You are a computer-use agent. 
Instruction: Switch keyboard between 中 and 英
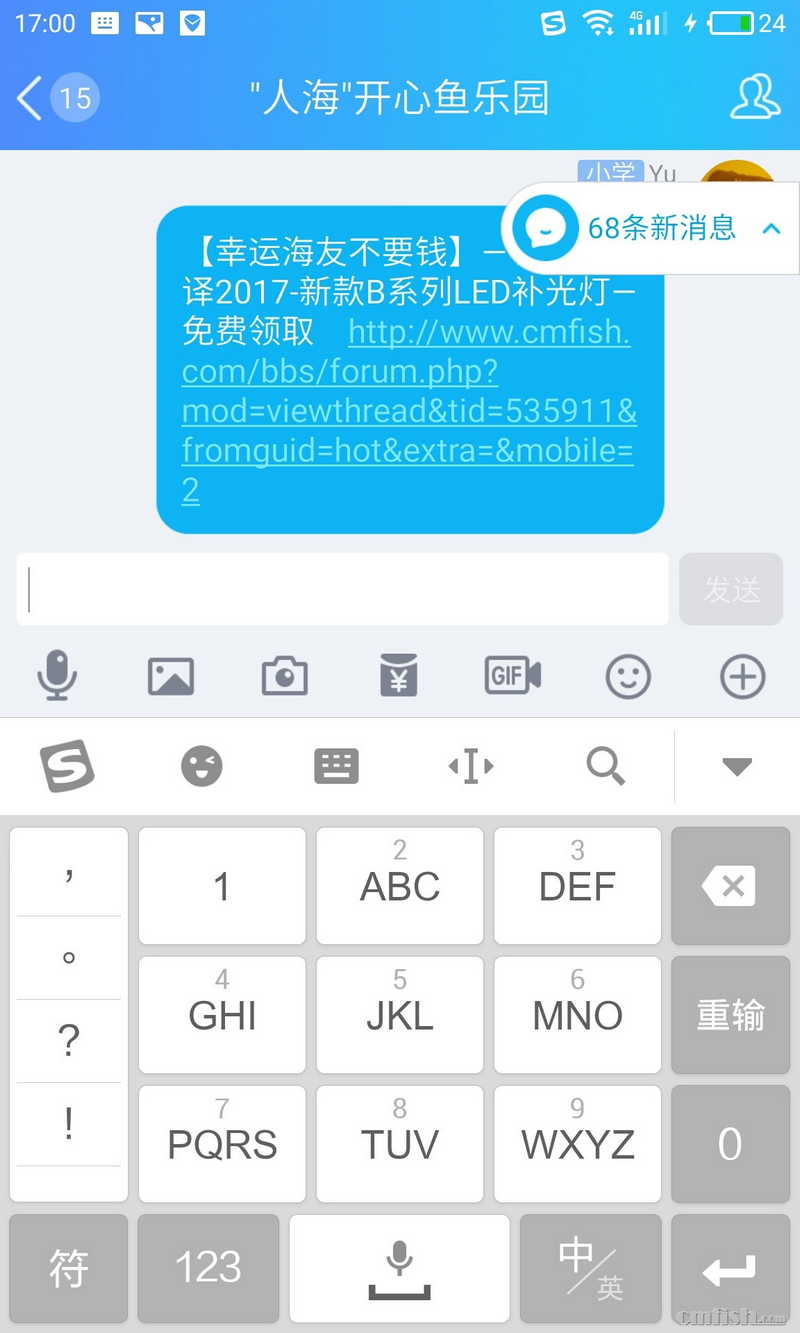589,1268
